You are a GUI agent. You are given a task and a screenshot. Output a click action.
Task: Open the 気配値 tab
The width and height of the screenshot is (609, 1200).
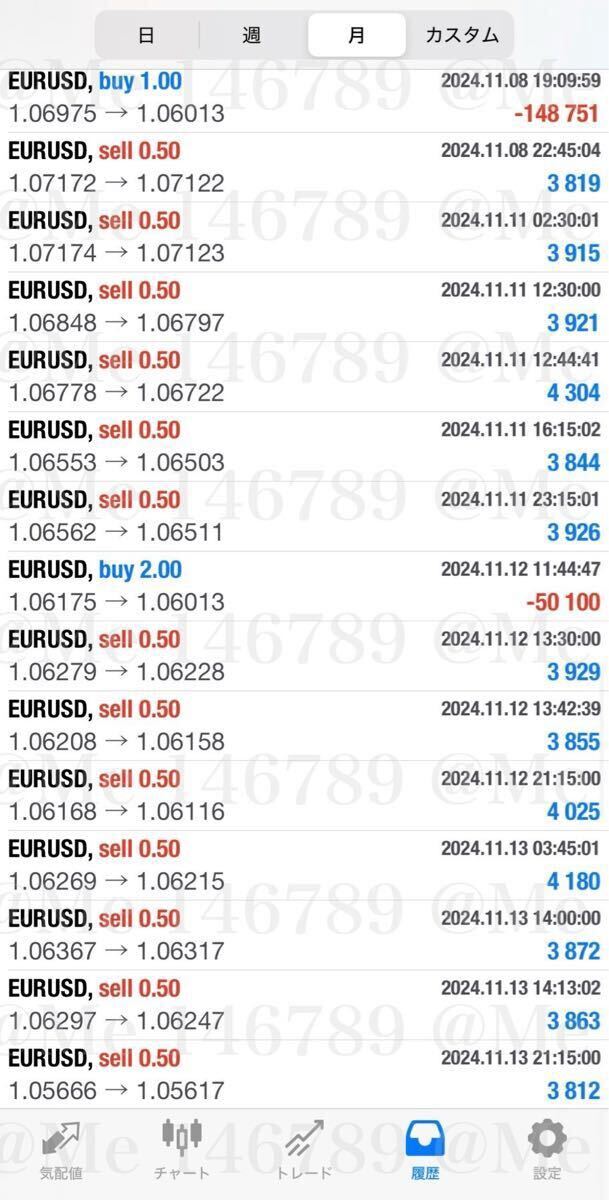pyautogui.click(x=60, y=1149)
